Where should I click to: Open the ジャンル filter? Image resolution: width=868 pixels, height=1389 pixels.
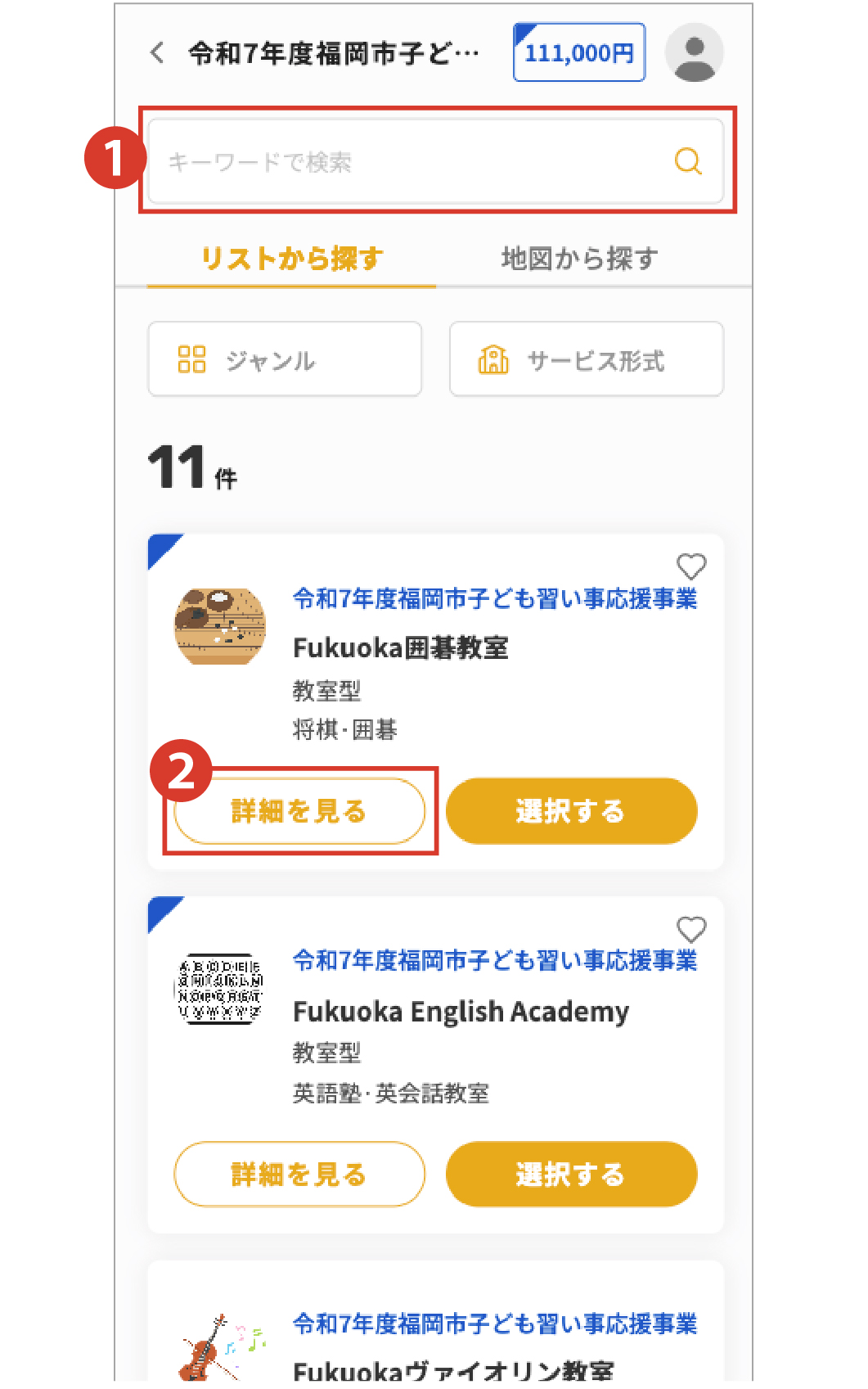[285, 359]
